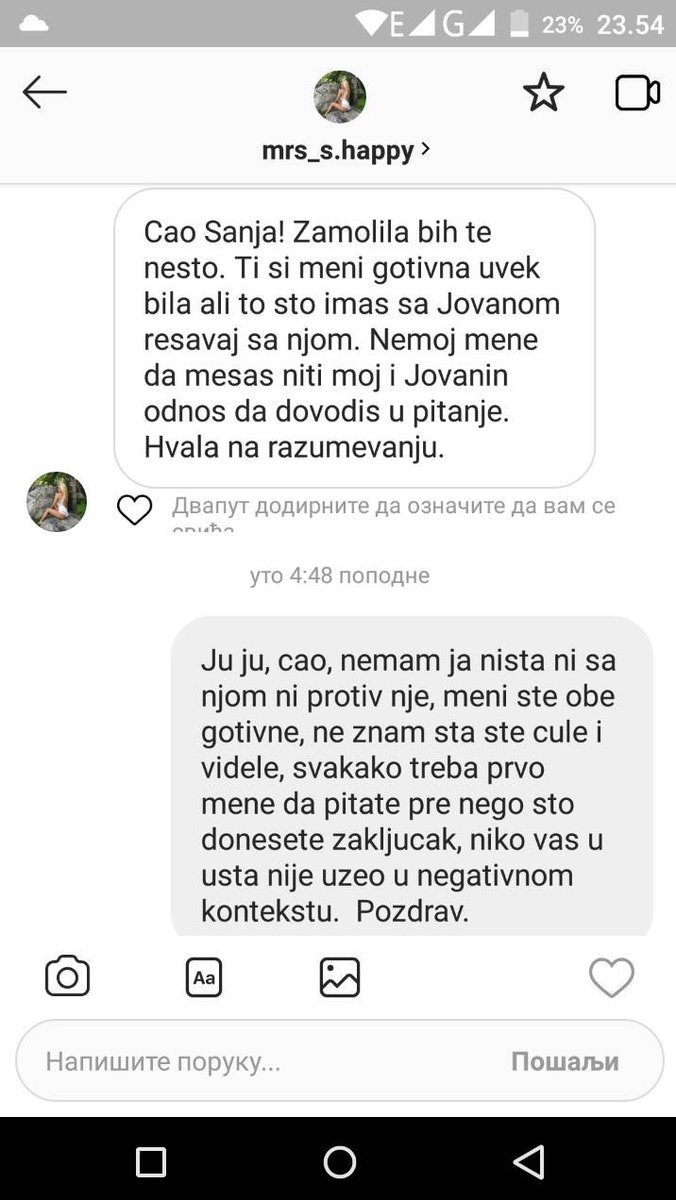
Task: Star this conversation
Action: (543, 93)
